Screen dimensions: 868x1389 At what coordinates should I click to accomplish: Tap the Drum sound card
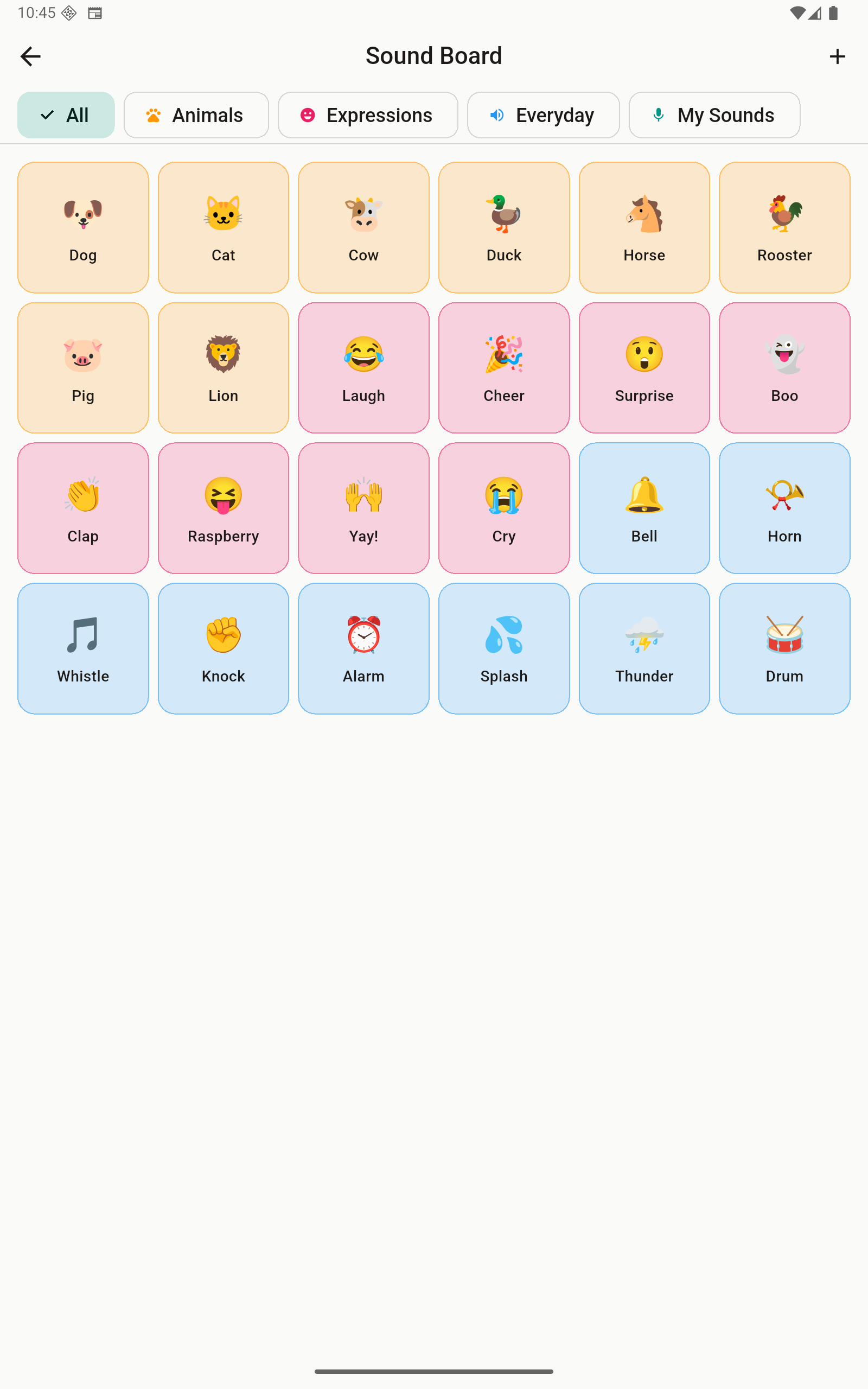coord(784,648)
